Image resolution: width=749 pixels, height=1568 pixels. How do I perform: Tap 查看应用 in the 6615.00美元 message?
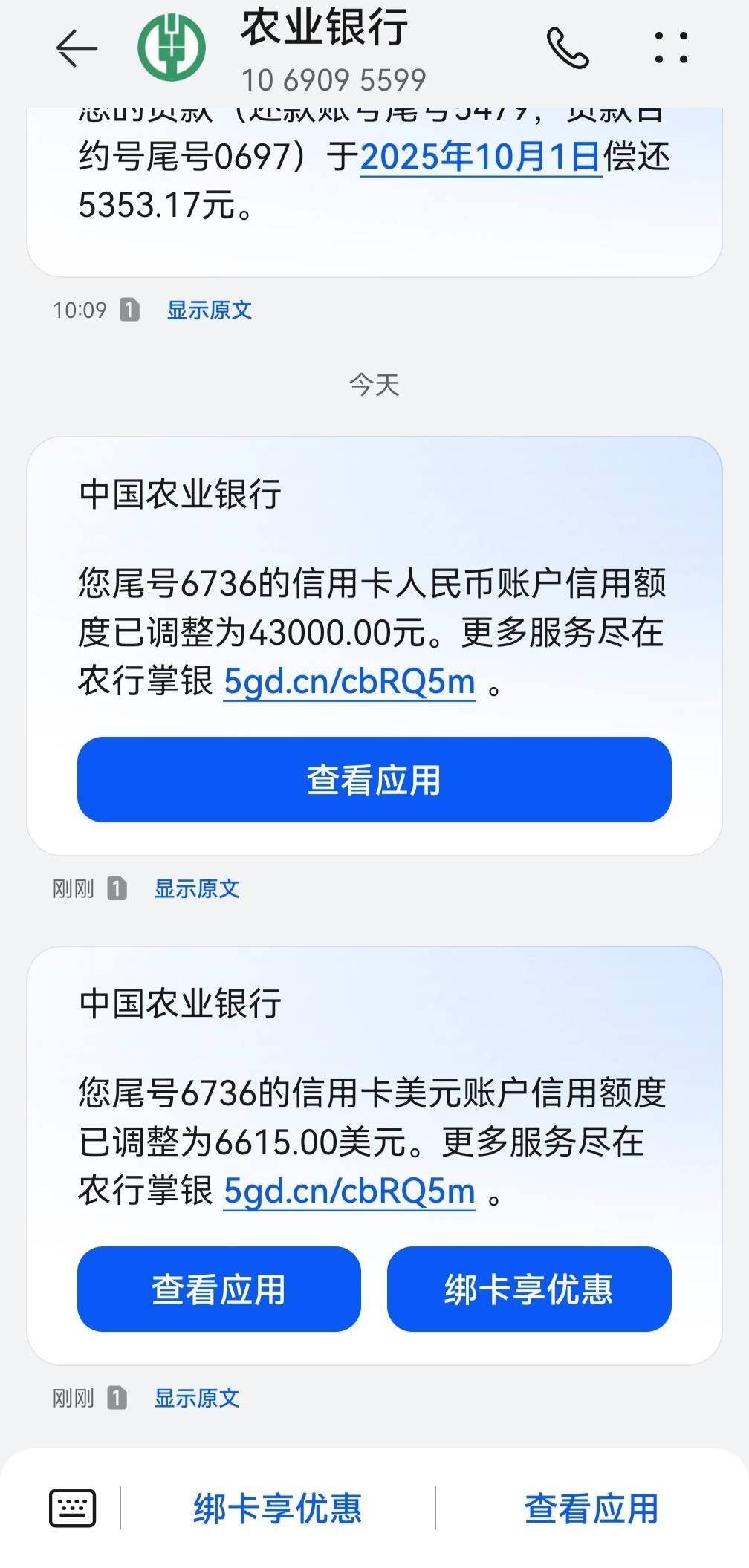click(x=219, y=1289)
